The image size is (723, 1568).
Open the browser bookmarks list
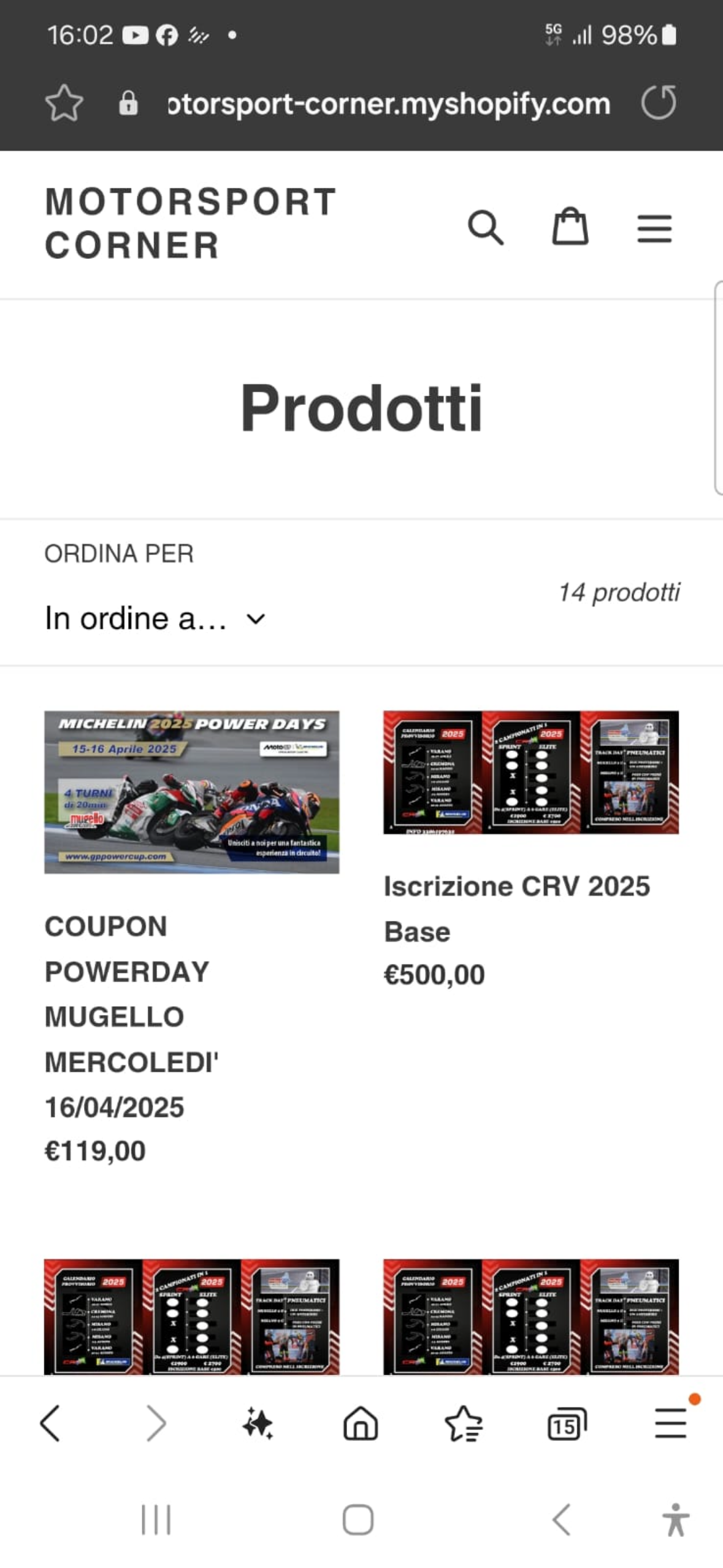[x=464, y=1423]
